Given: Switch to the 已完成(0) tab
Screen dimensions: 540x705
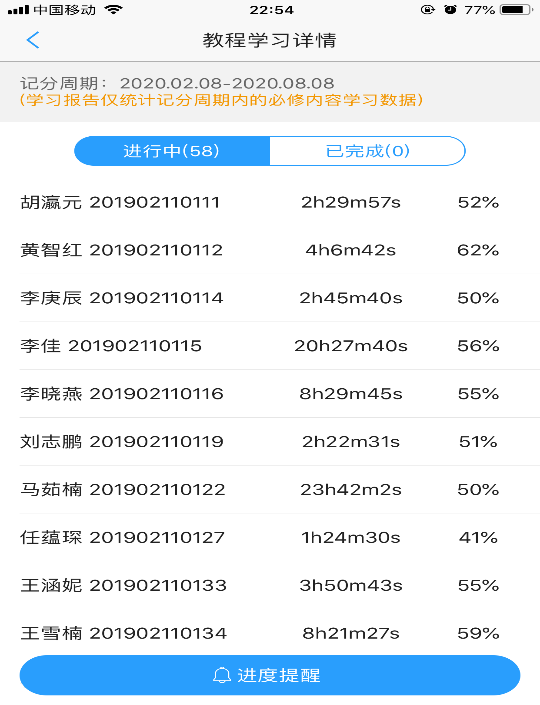Looking at the screenshot, I should click(367, 151).
